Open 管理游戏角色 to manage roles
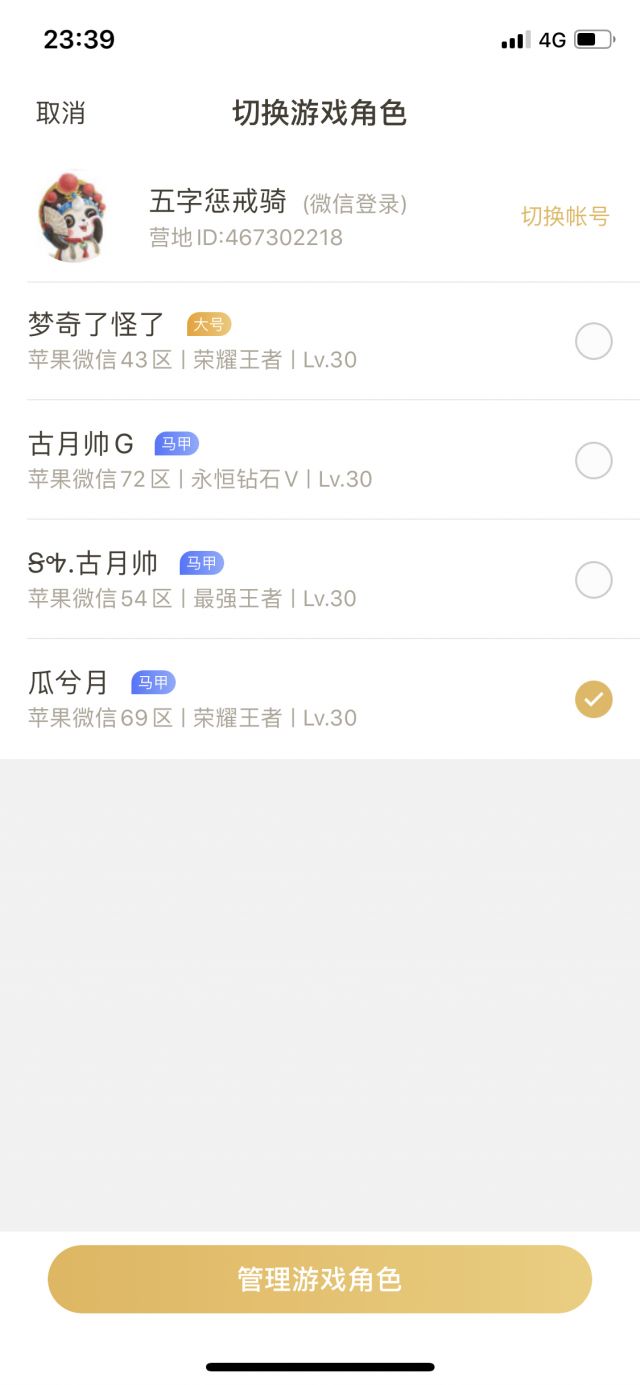 pos(320,1279)
